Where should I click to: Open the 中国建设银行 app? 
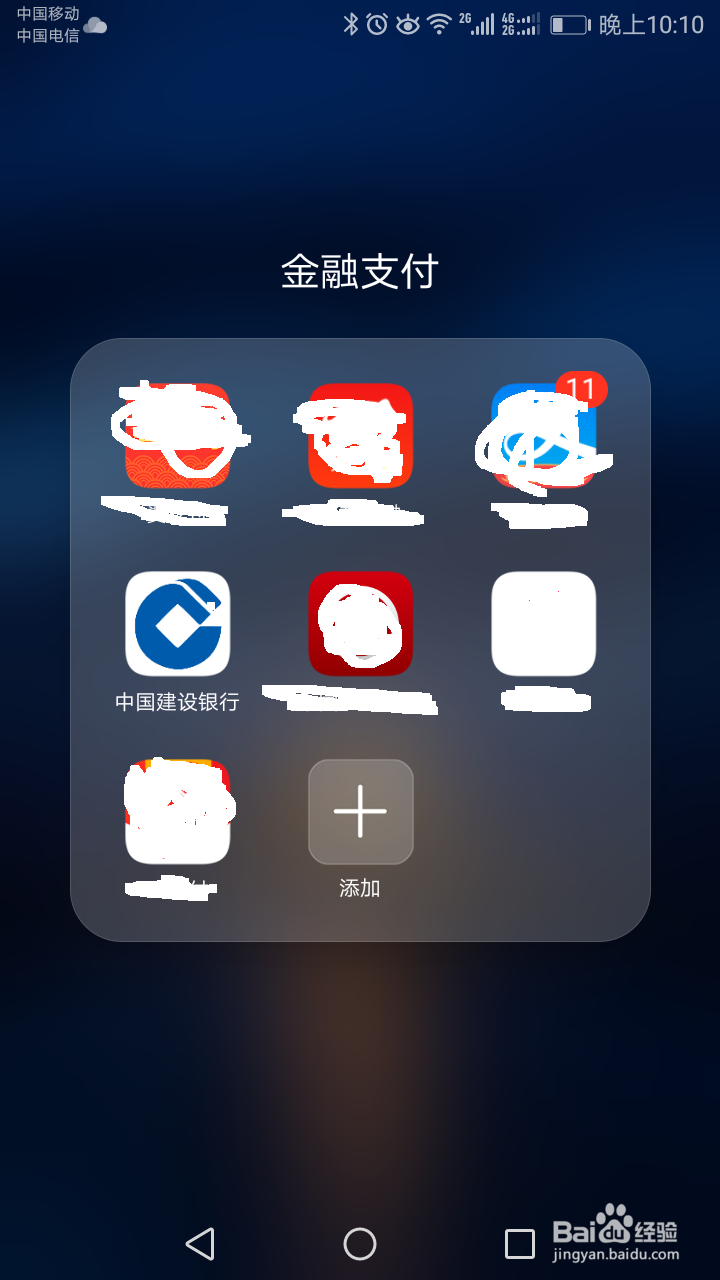click(x=178, y=624)
